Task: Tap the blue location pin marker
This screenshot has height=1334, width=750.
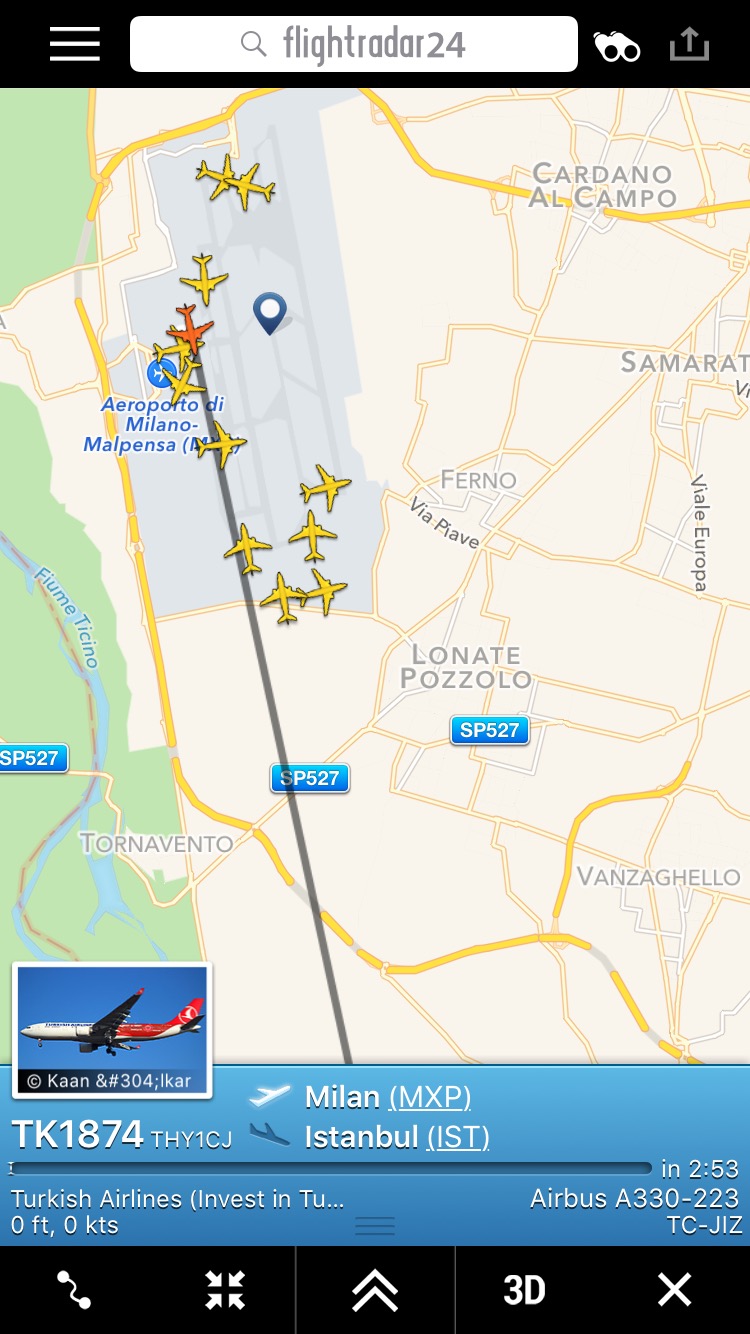Action: (x=269, y=312)
